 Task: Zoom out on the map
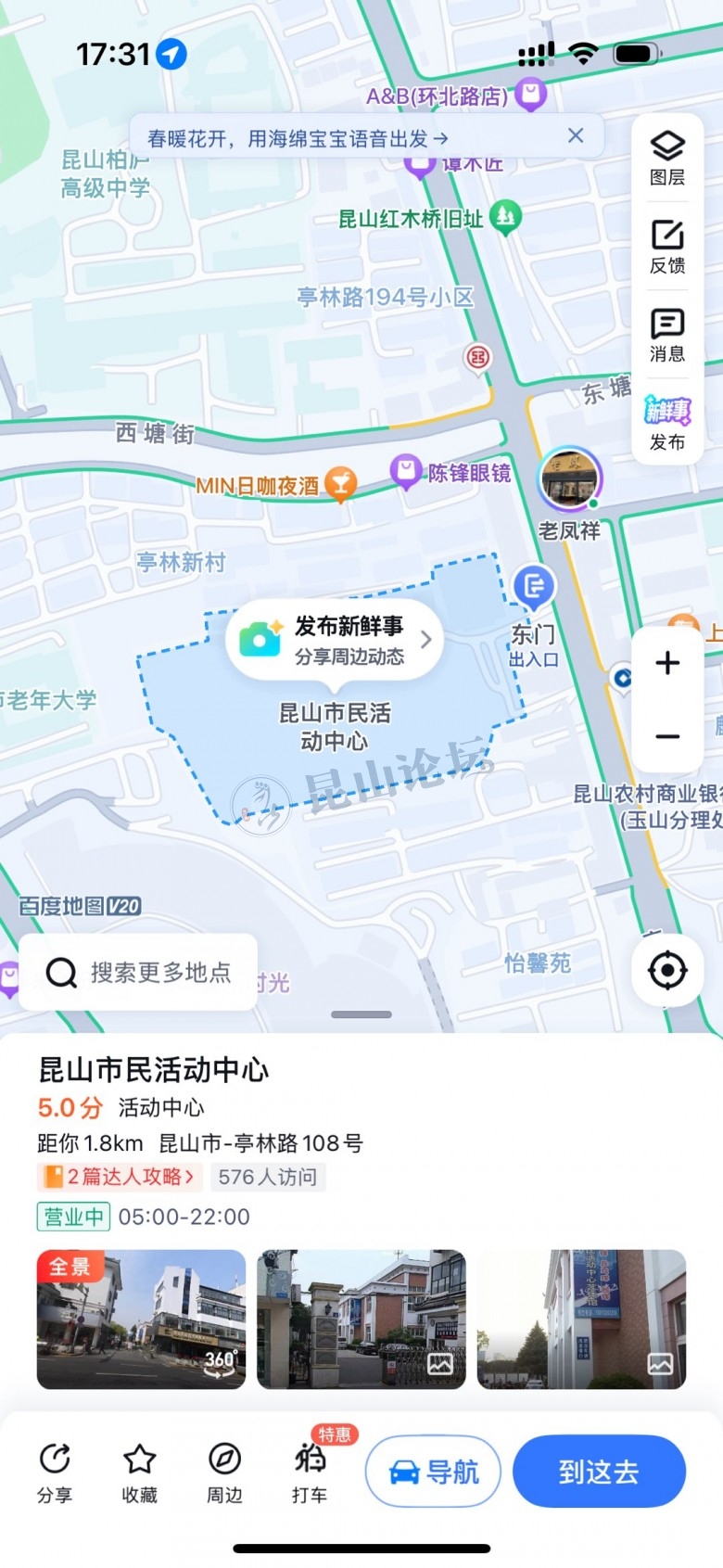(667, 737)
